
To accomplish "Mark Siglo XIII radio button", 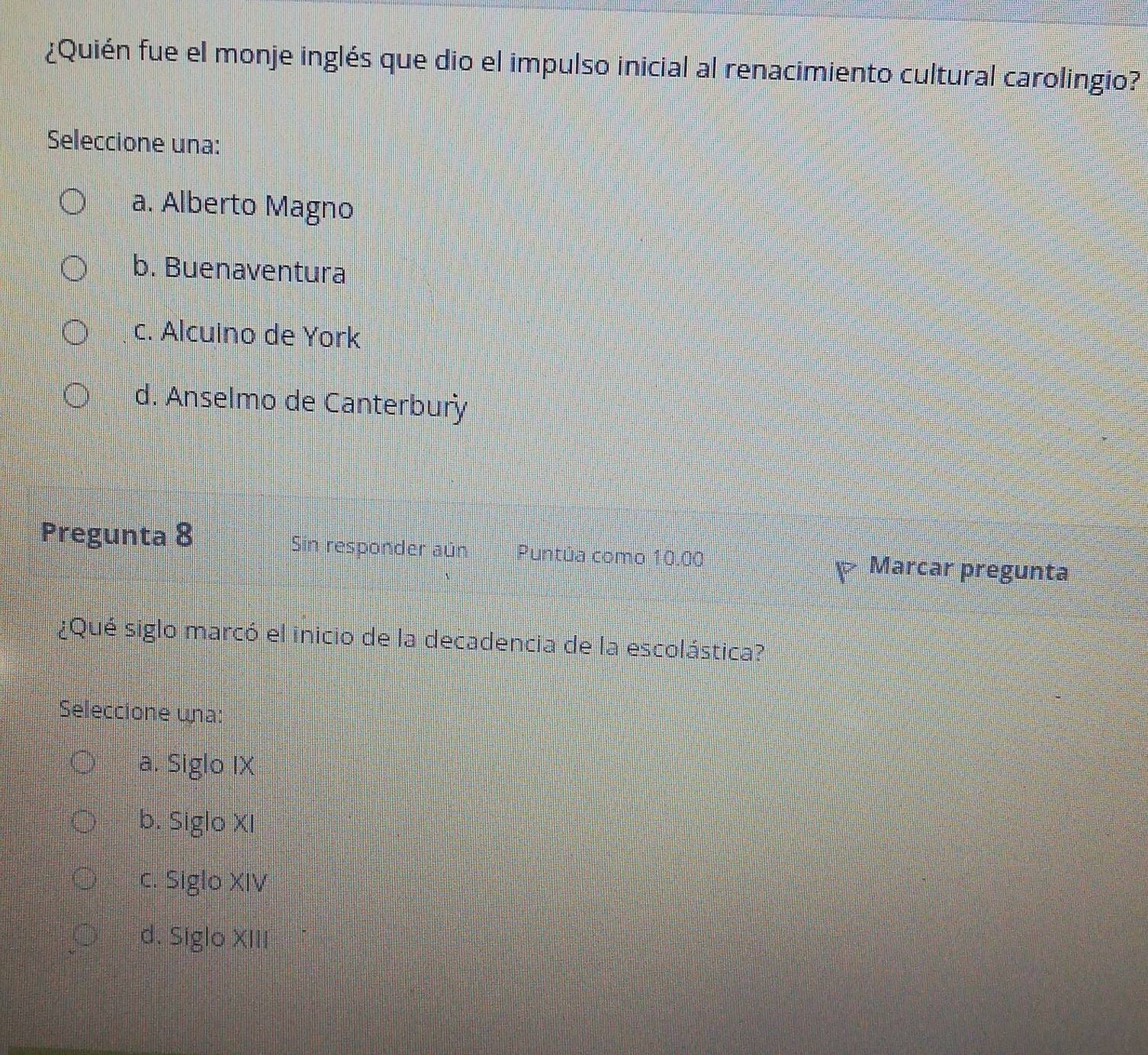I will (x=85, y=935).
